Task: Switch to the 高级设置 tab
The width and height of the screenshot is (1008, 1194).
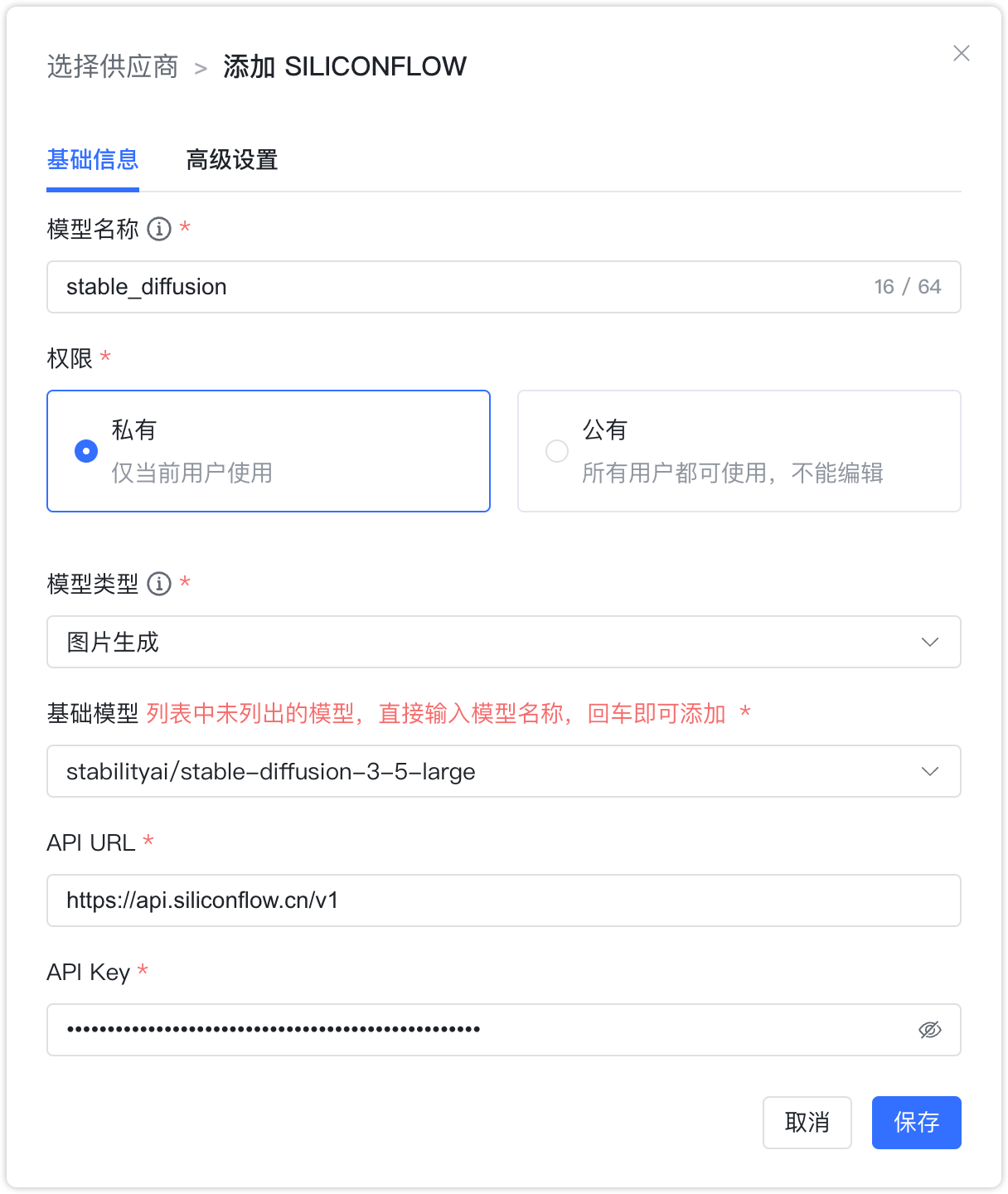Action: [x=231, y=159]
